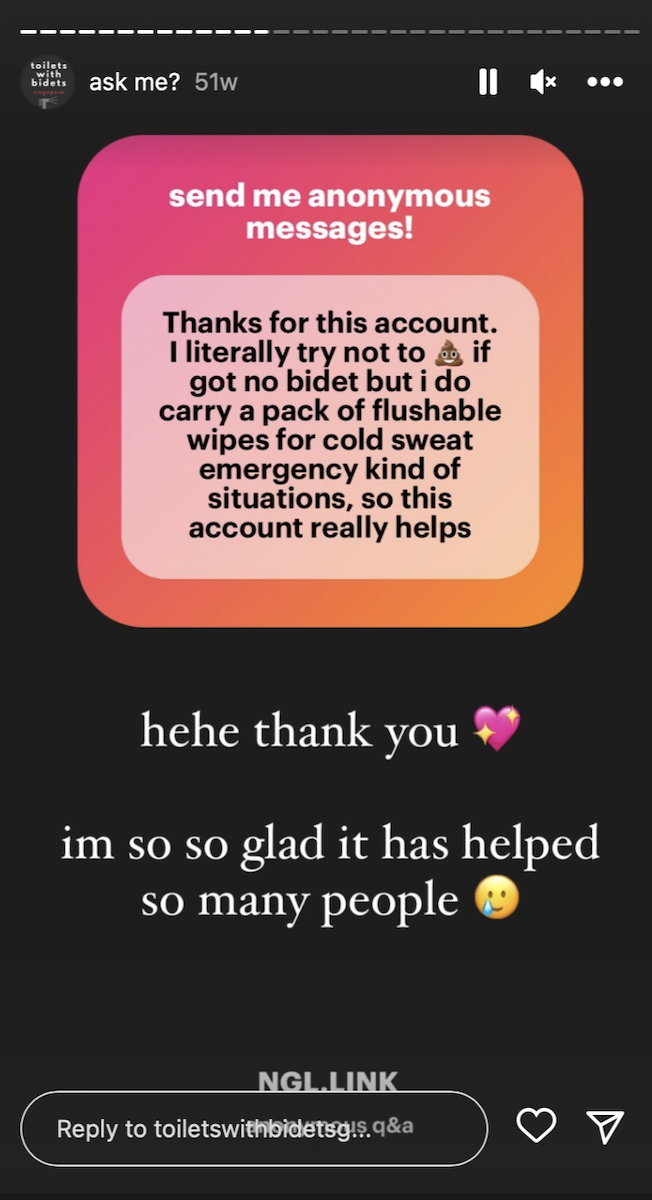Share the story via paper plane icon
The width and height of the screenshot is (652, 1200).
(605, 1126)
